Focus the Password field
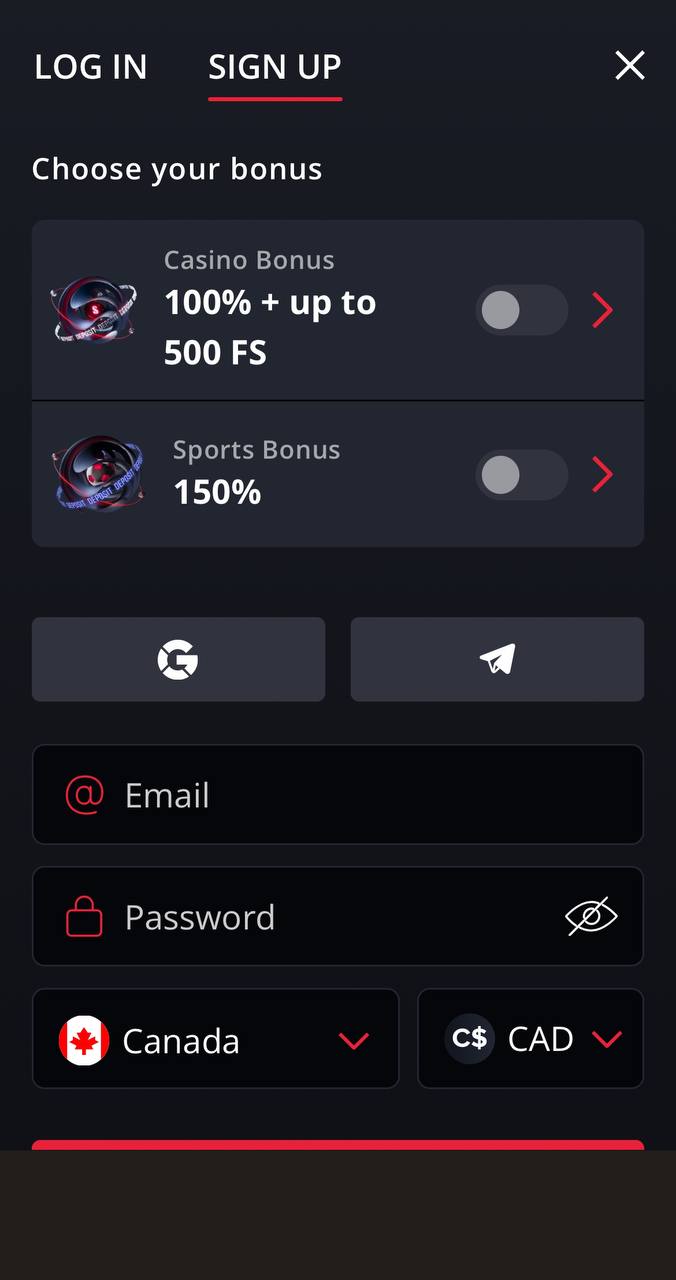Image resolution: width=676 pixels, height=1280 pixels. (338, 917)
